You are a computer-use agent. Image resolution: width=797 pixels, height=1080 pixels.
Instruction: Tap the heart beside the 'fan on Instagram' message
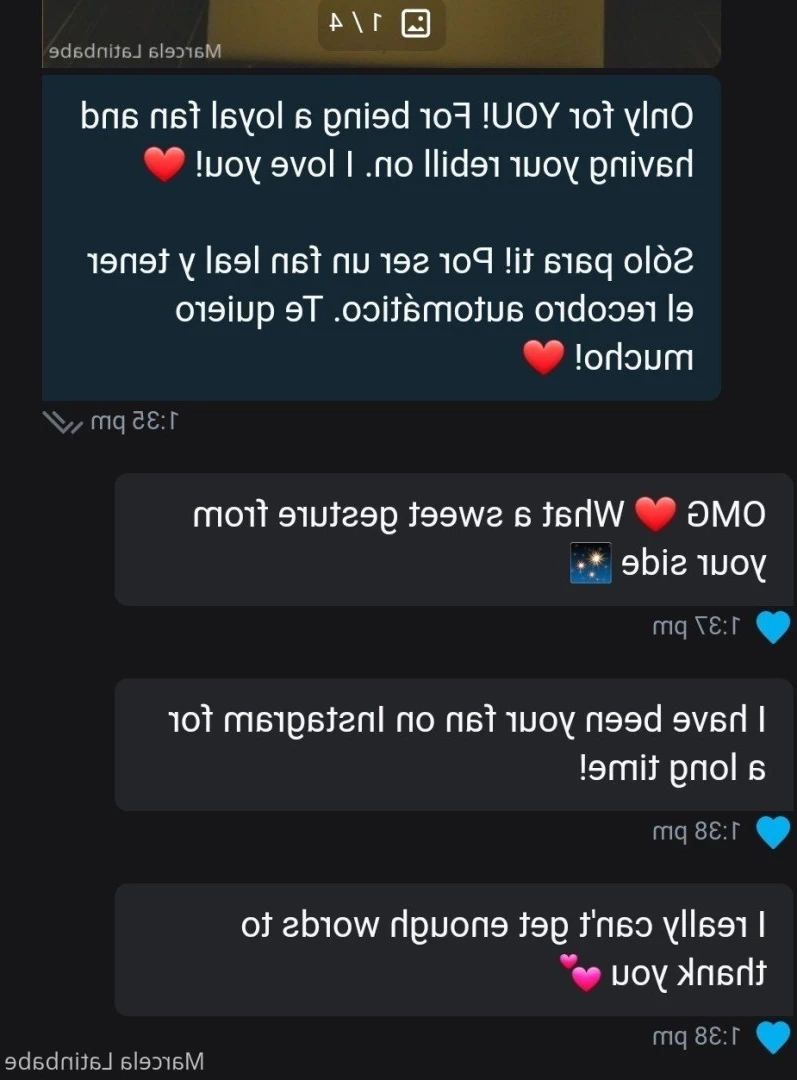point(771,832)
